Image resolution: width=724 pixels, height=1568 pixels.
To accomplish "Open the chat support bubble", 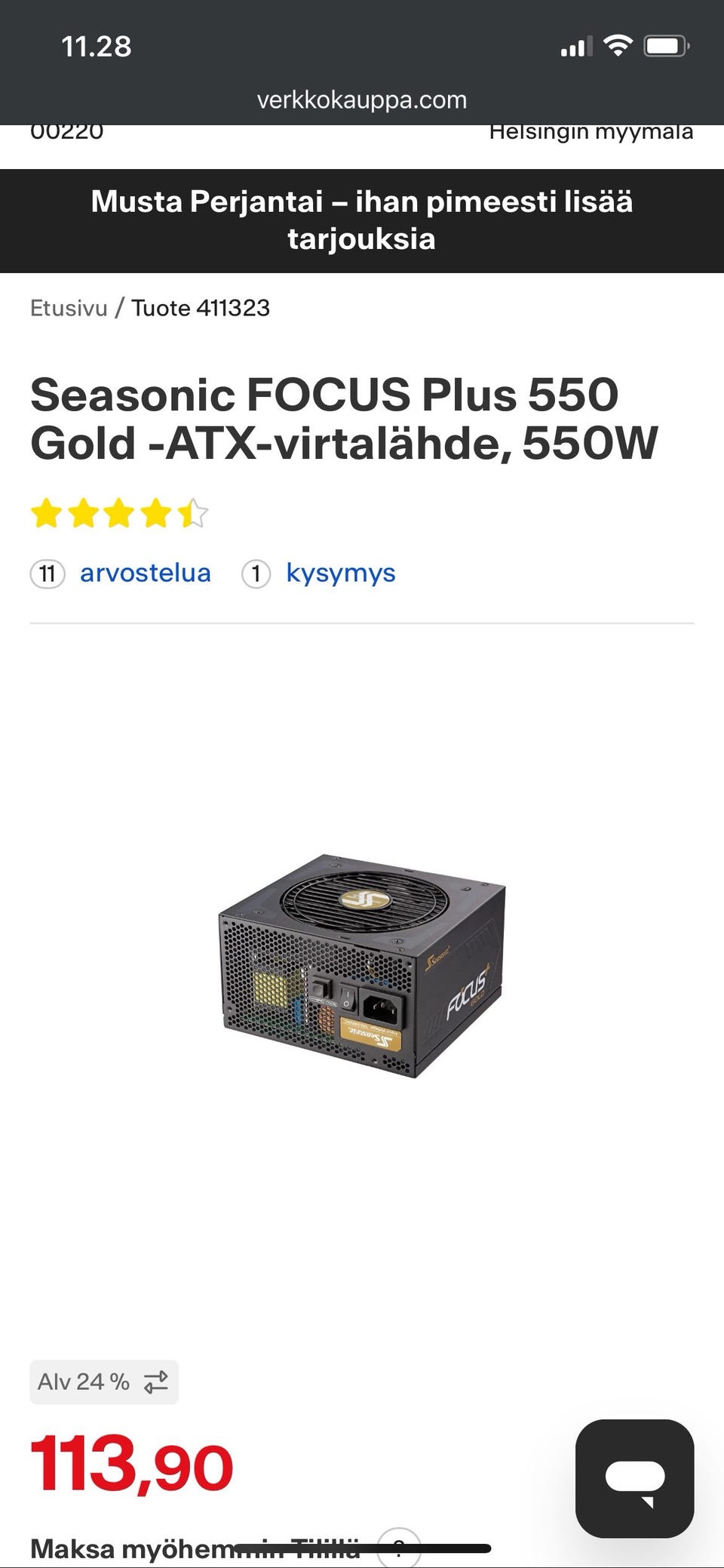I will tap(634, 1478).
